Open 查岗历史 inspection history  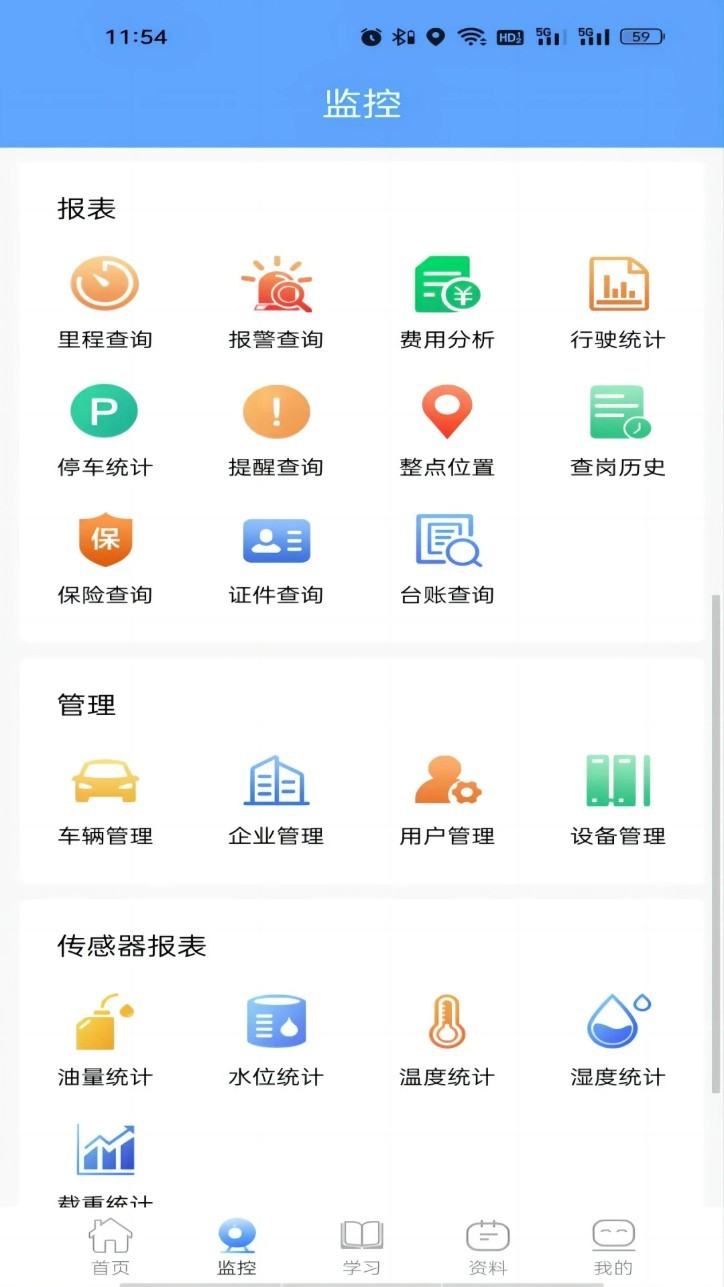pyautogui.click(x=617, y=411)
